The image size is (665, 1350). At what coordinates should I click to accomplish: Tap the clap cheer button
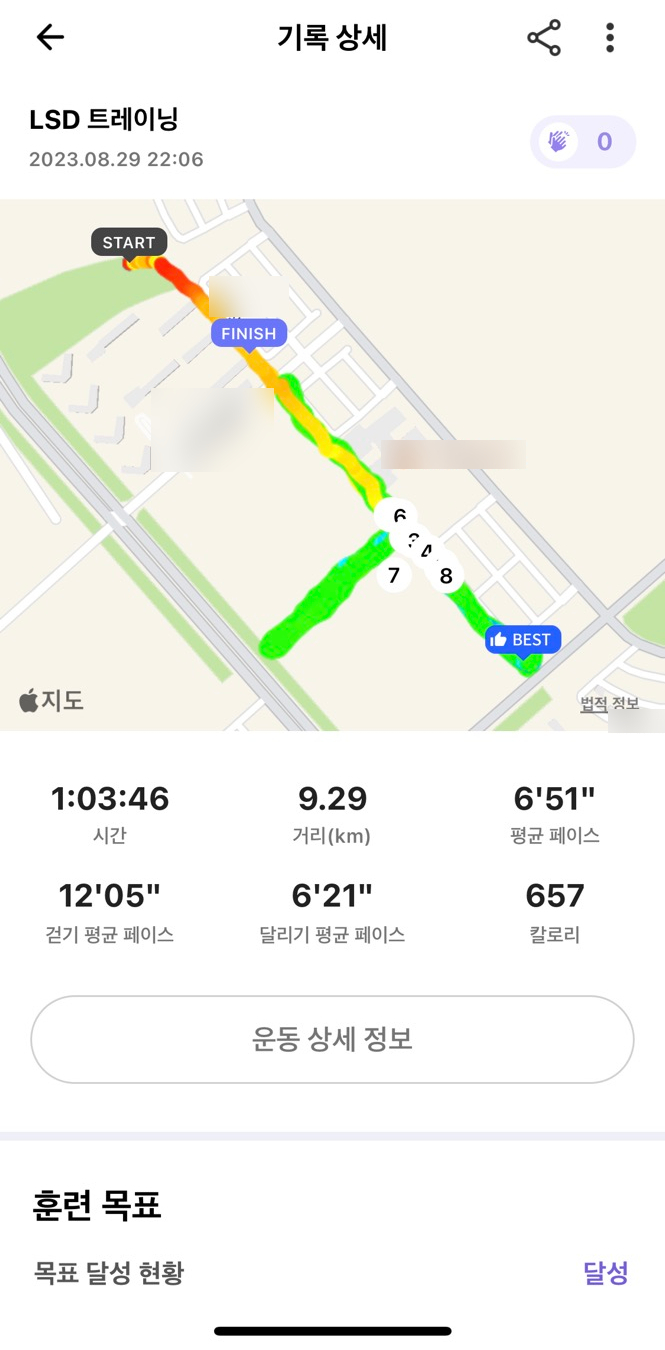coord(582,142)
